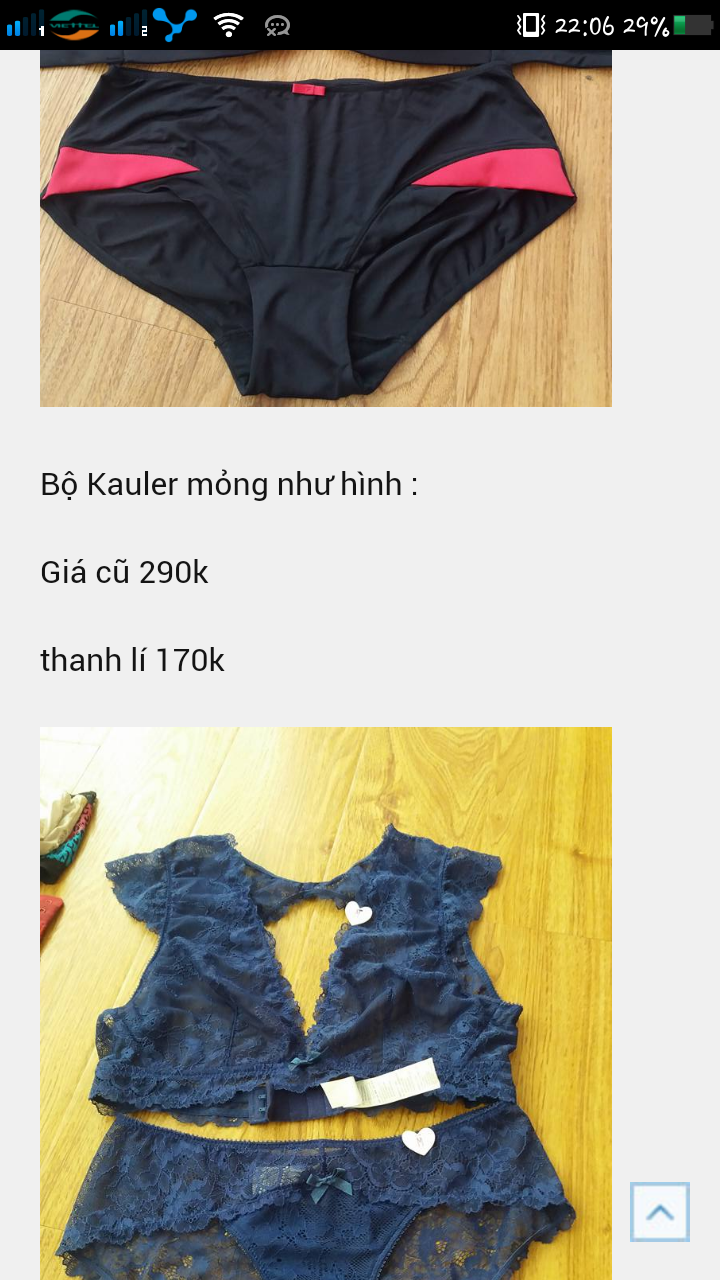The width and height of the screenshot is (720, 1280).
Task: Tap the scroll-to-top arrow button
Action: click(660, 1212)
